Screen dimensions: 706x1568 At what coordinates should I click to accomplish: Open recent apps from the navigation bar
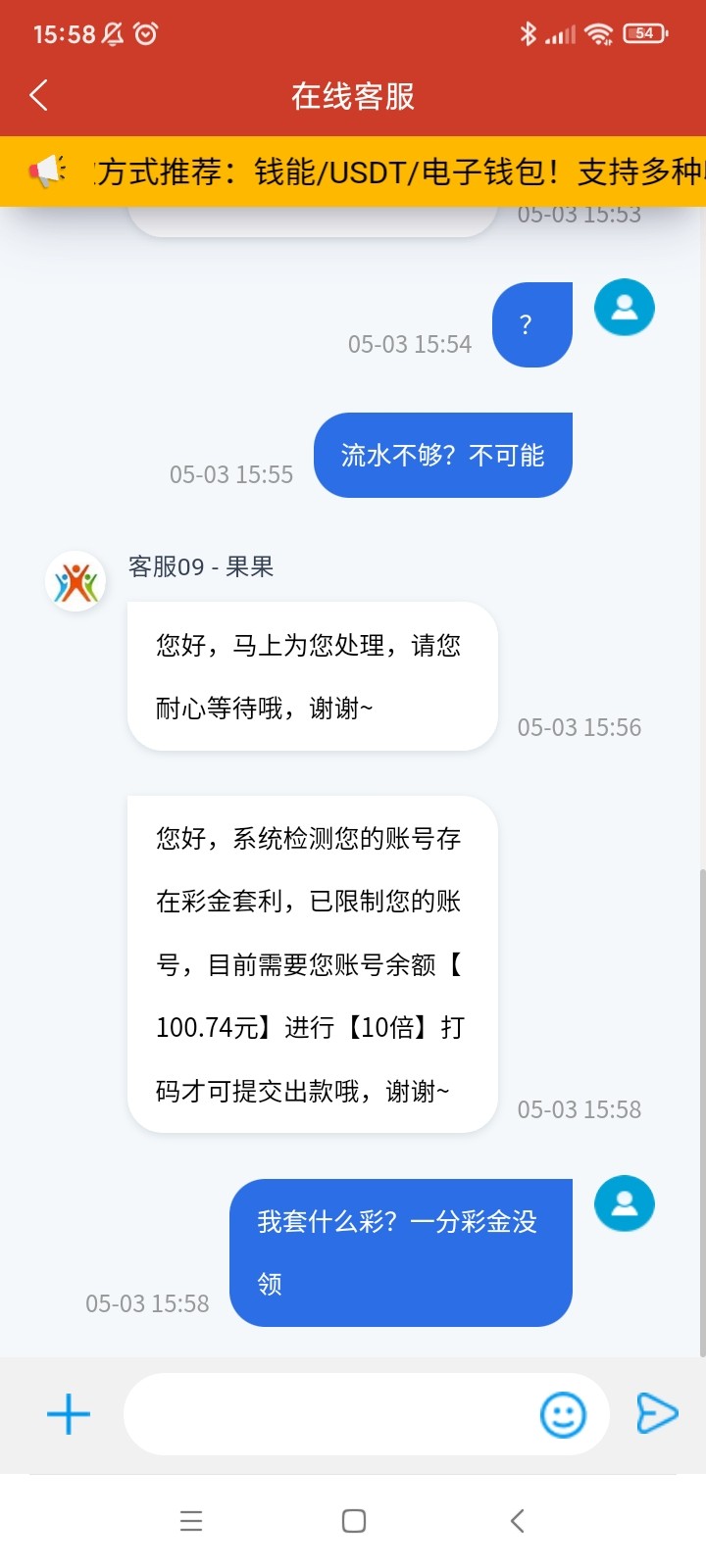[x=191, y=1521]
